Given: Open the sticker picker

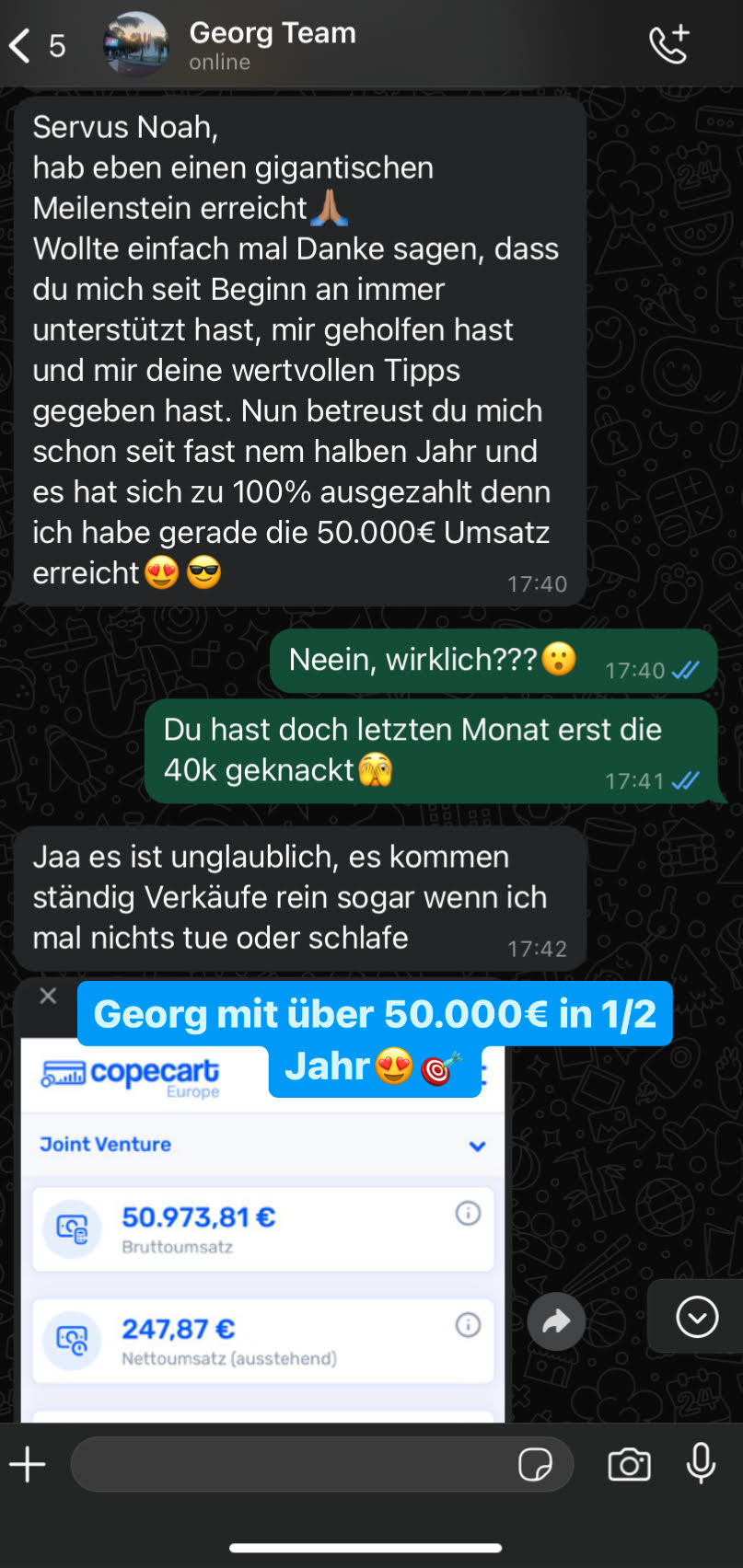Looking at the screenshot, I should (x=535, y=1464).
